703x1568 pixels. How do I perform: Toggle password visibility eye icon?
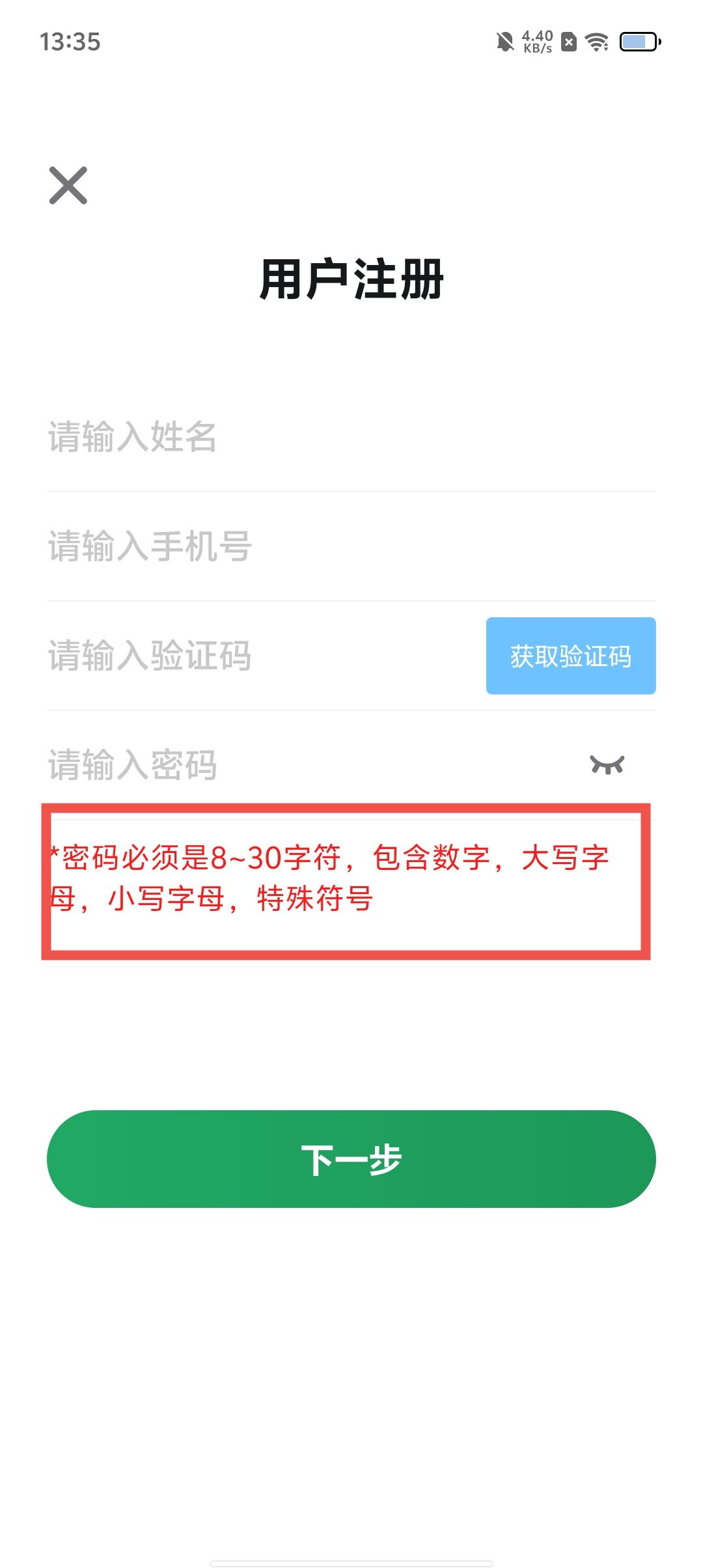(x=607, y=764)
